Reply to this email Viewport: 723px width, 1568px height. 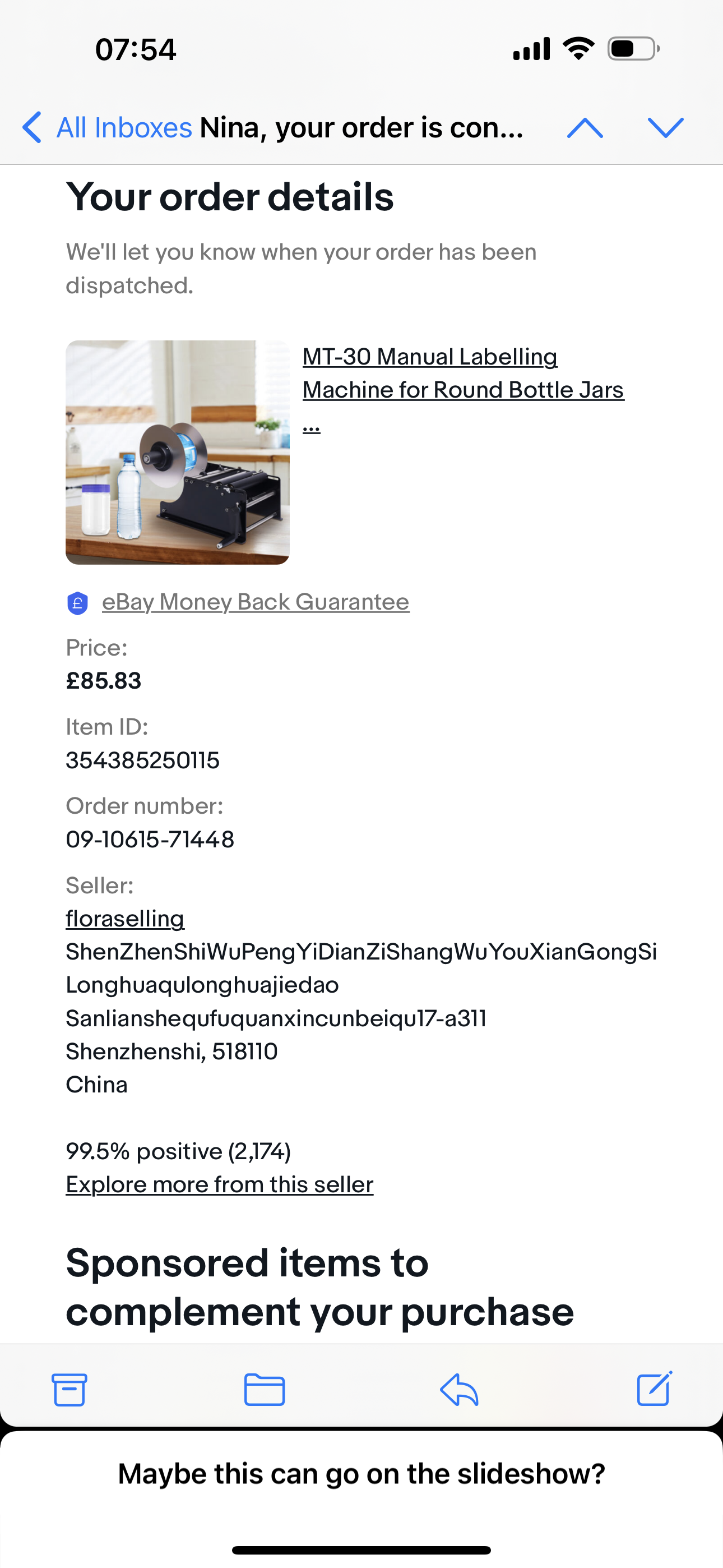click(x=459, y=1390)
